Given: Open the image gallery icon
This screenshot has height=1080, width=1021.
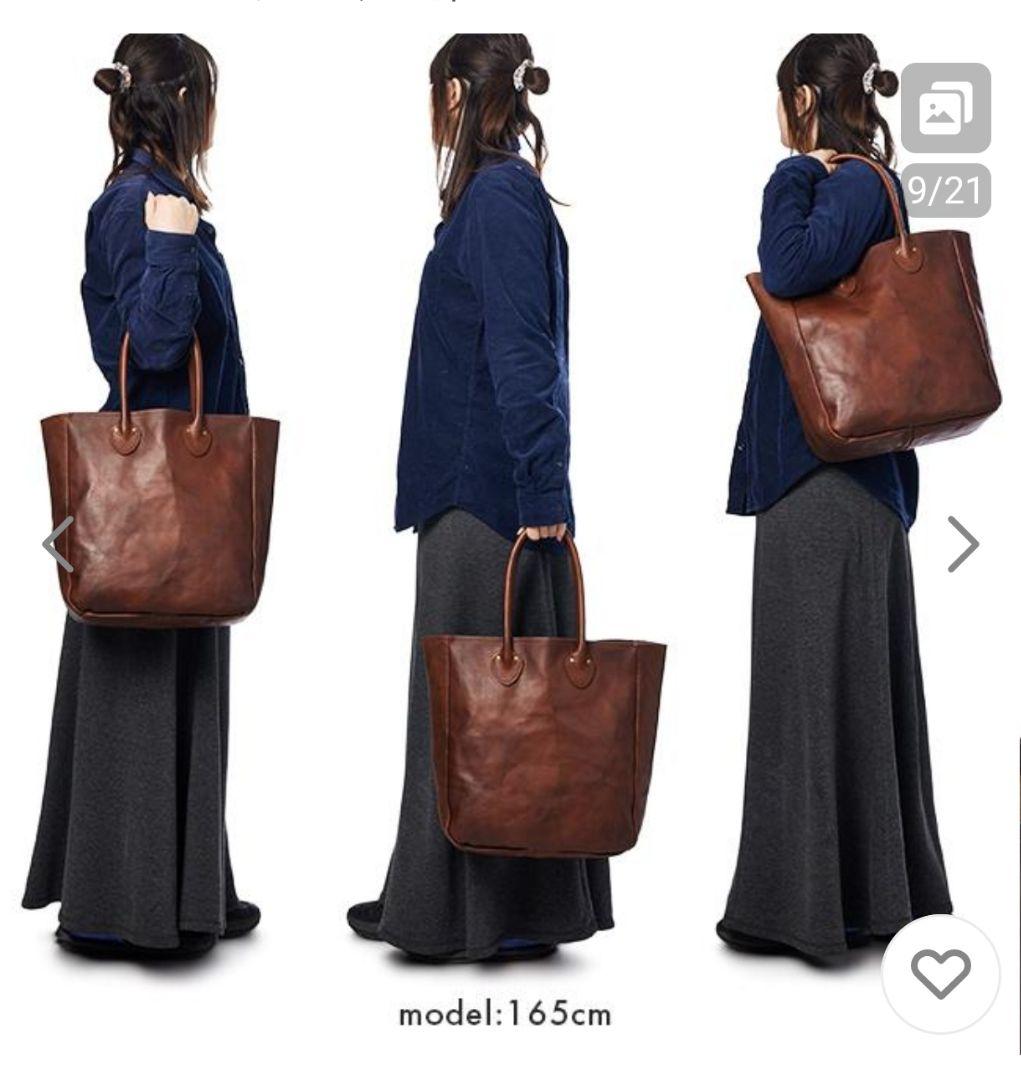Looking at the screenshot, I should click(945, 108).
